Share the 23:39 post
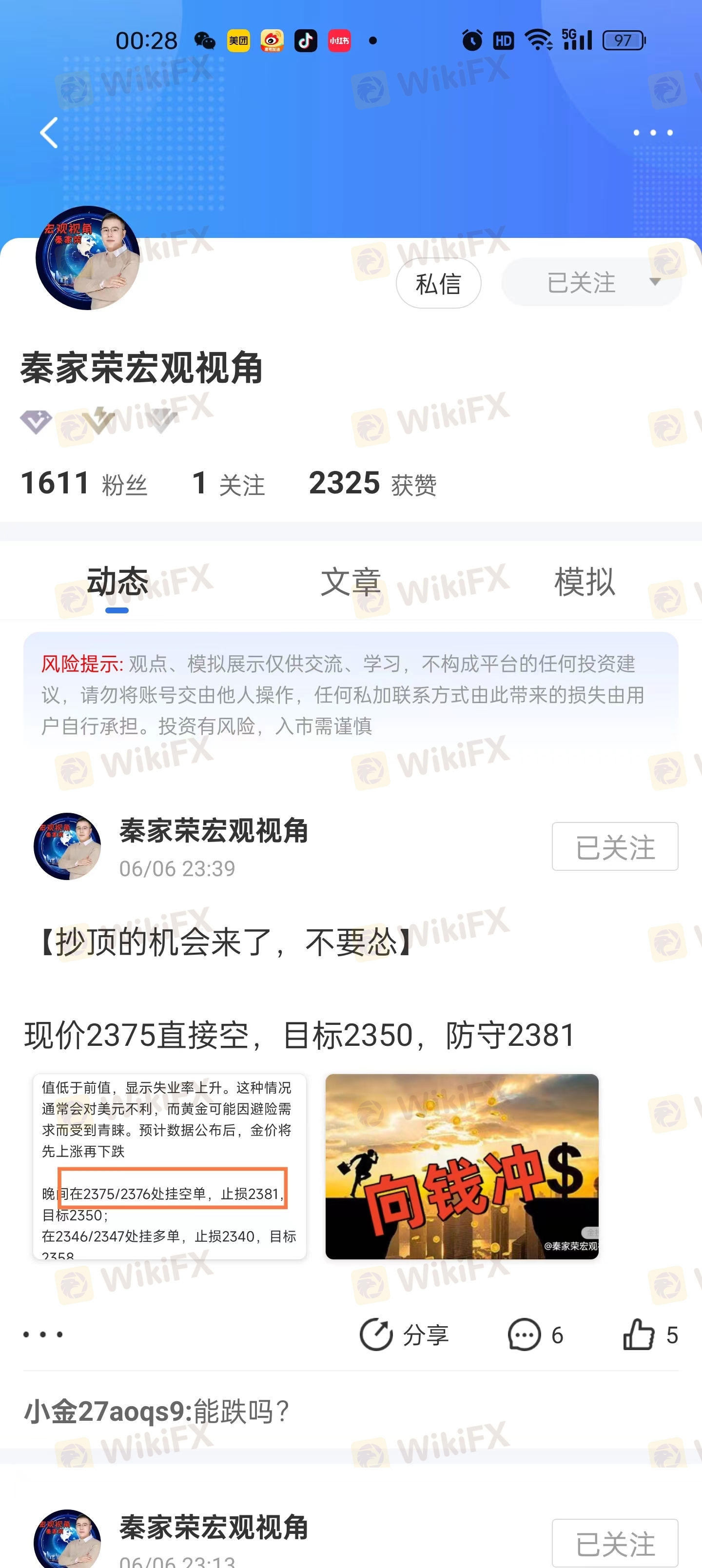 click(404, 1335)
